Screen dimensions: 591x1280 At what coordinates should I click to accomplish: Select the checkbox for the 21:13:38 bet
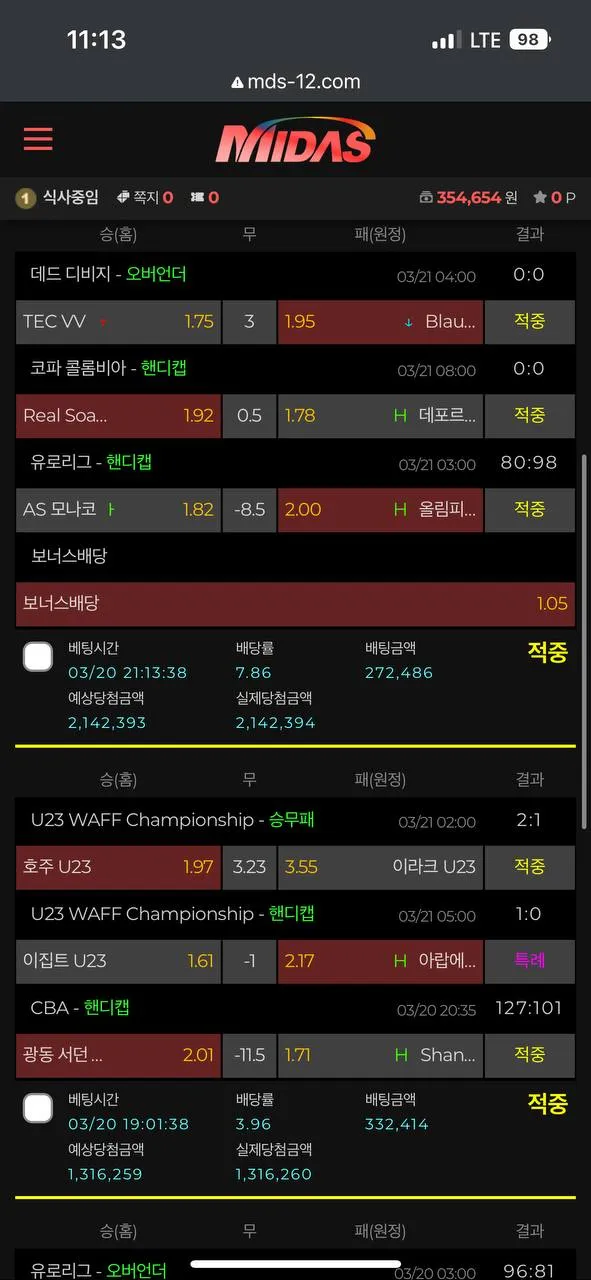pyautogui.click(x=38, y=656)
